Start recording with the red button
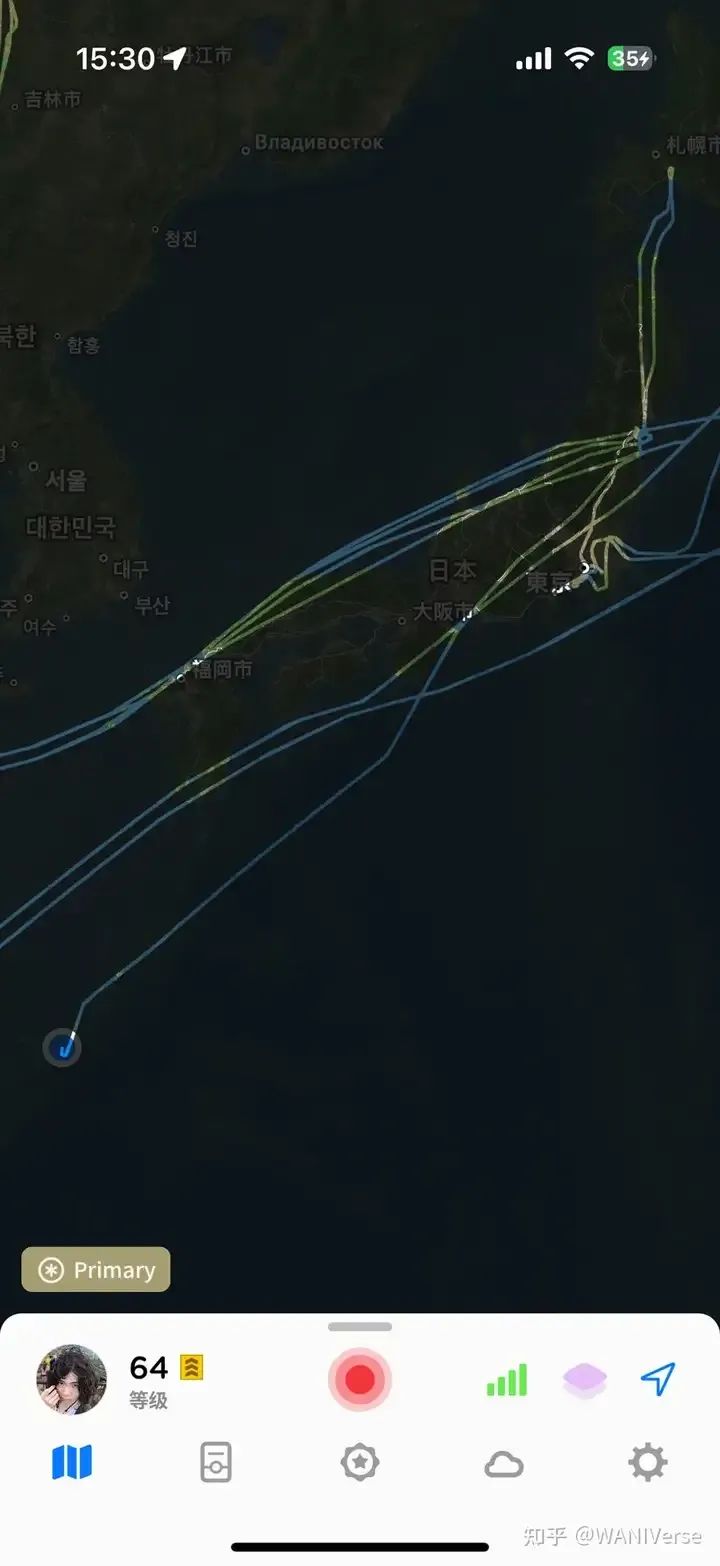 360,1380
